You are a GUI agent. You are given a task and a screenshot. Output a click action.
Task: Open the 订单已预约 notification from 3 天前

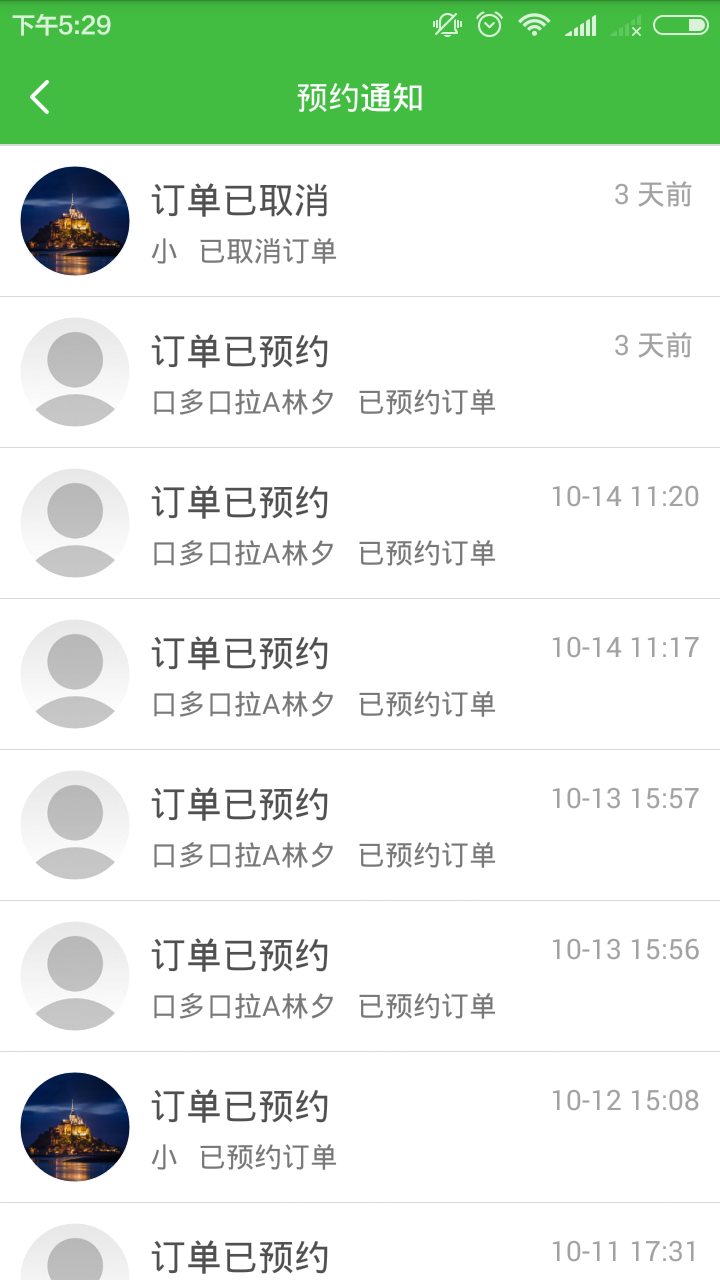pos(360,372)
